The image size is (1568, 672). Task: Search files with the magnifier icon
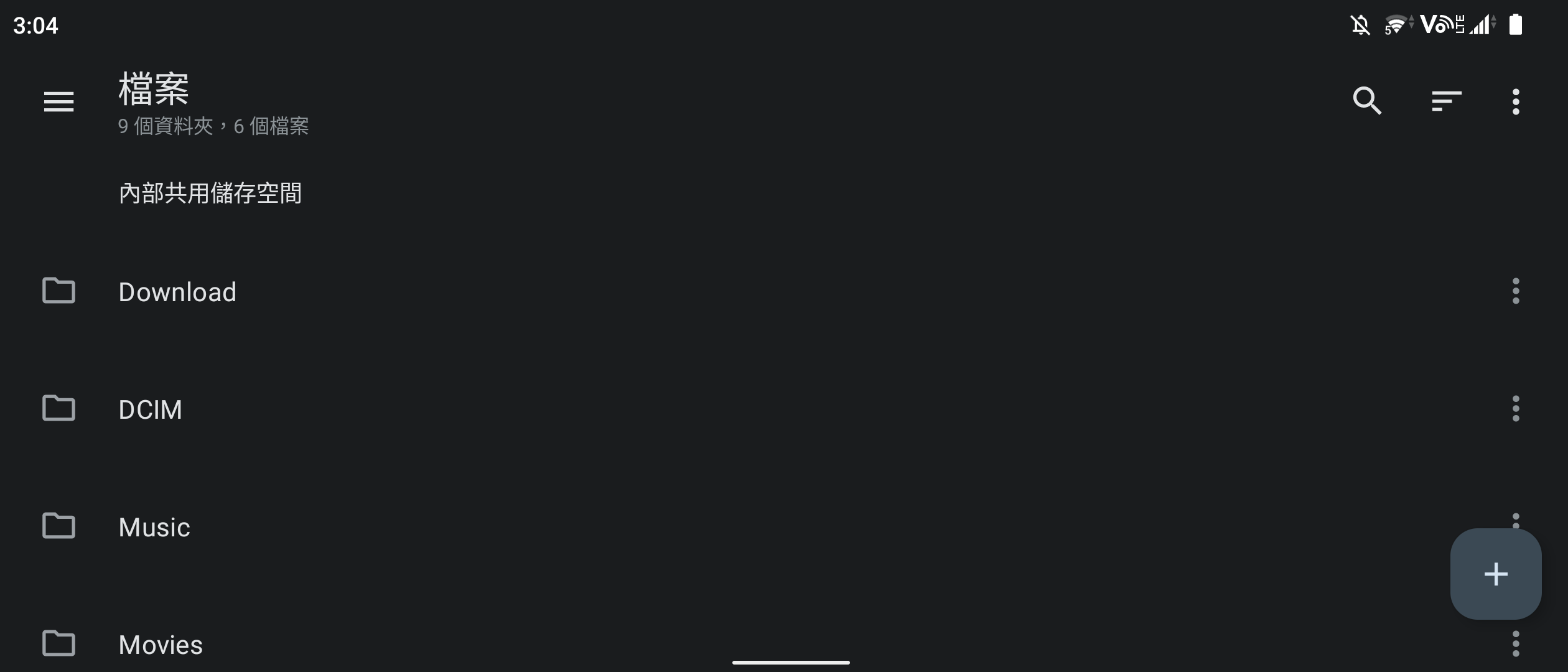(x=1367, y=101)
